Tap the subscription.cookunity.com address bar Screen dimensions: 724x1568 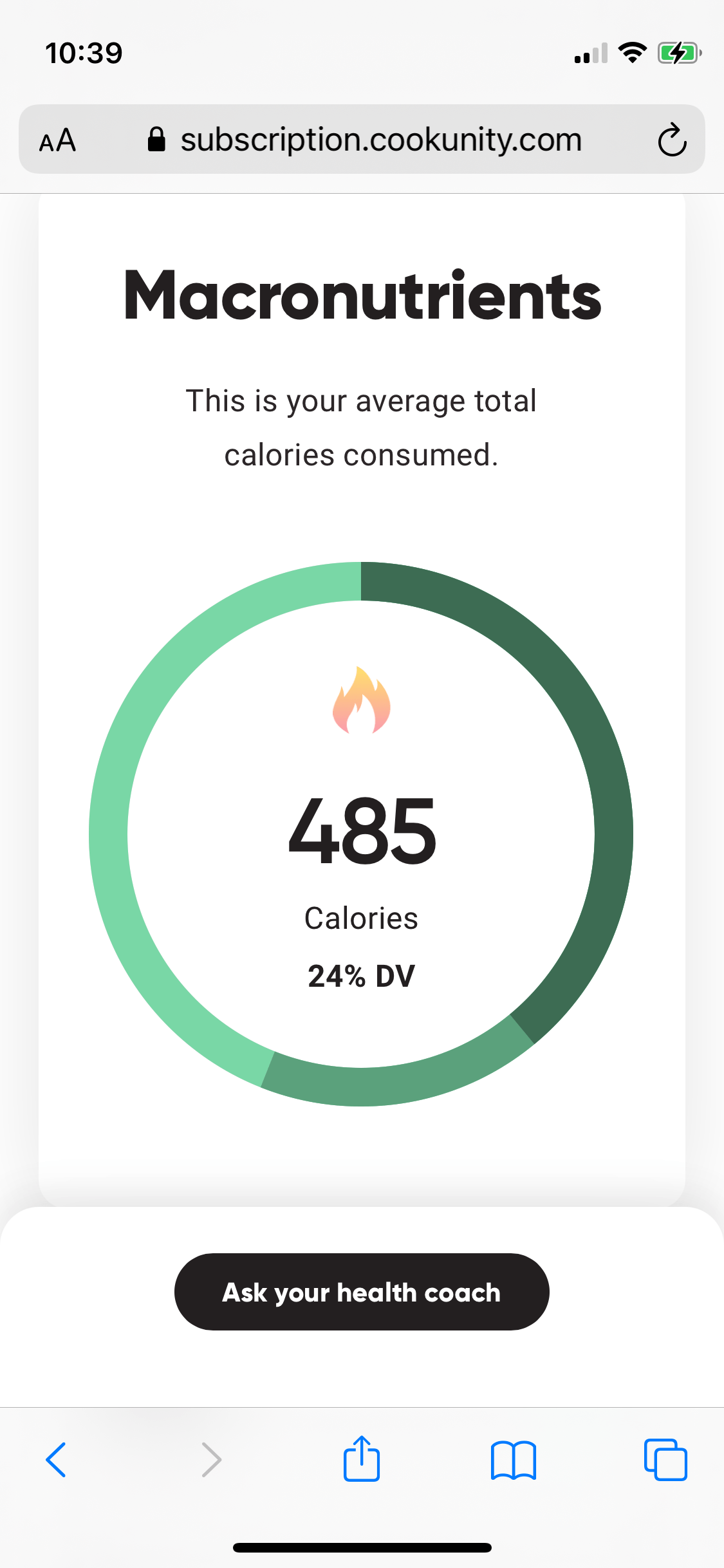point(380,140)
